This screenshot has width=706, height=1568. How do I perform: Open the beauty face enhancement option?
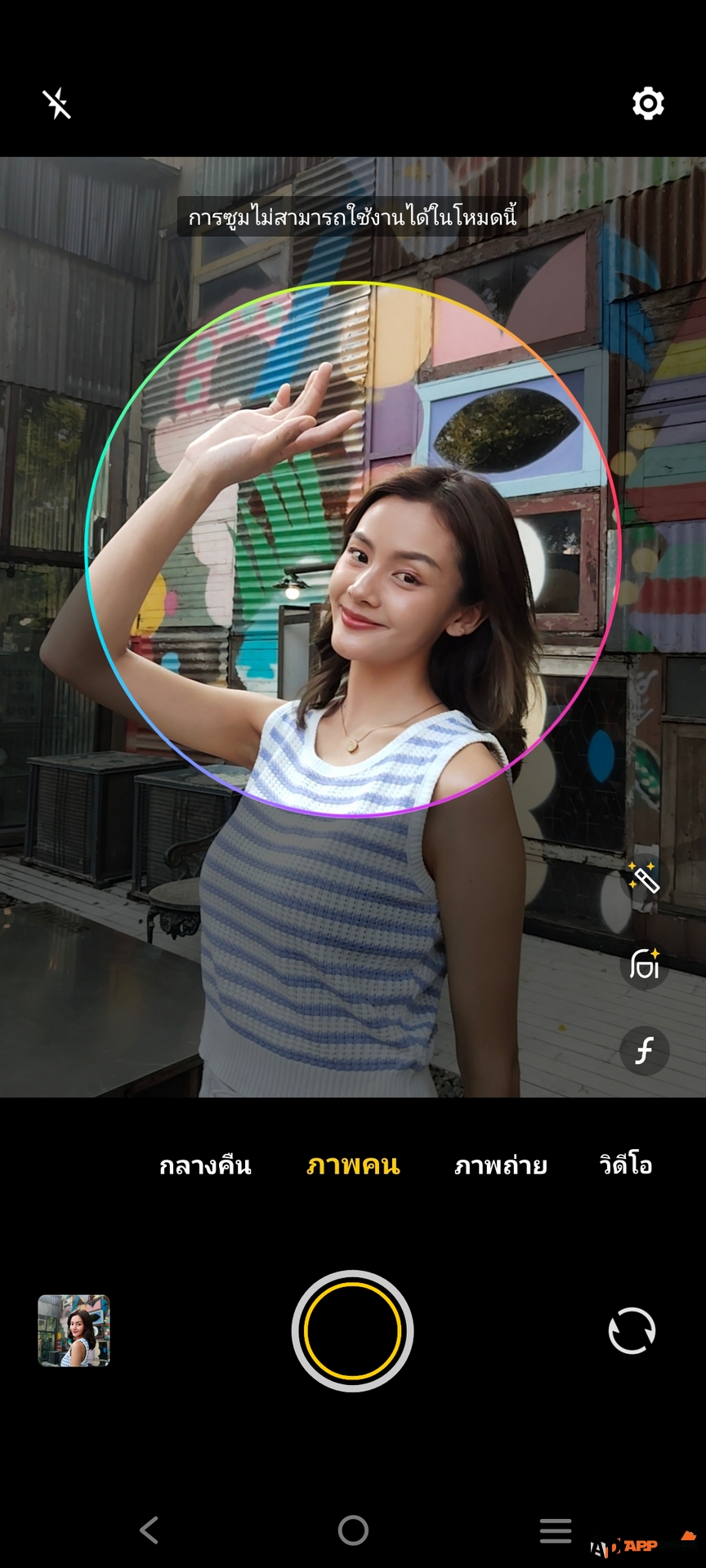coord(644,964)
